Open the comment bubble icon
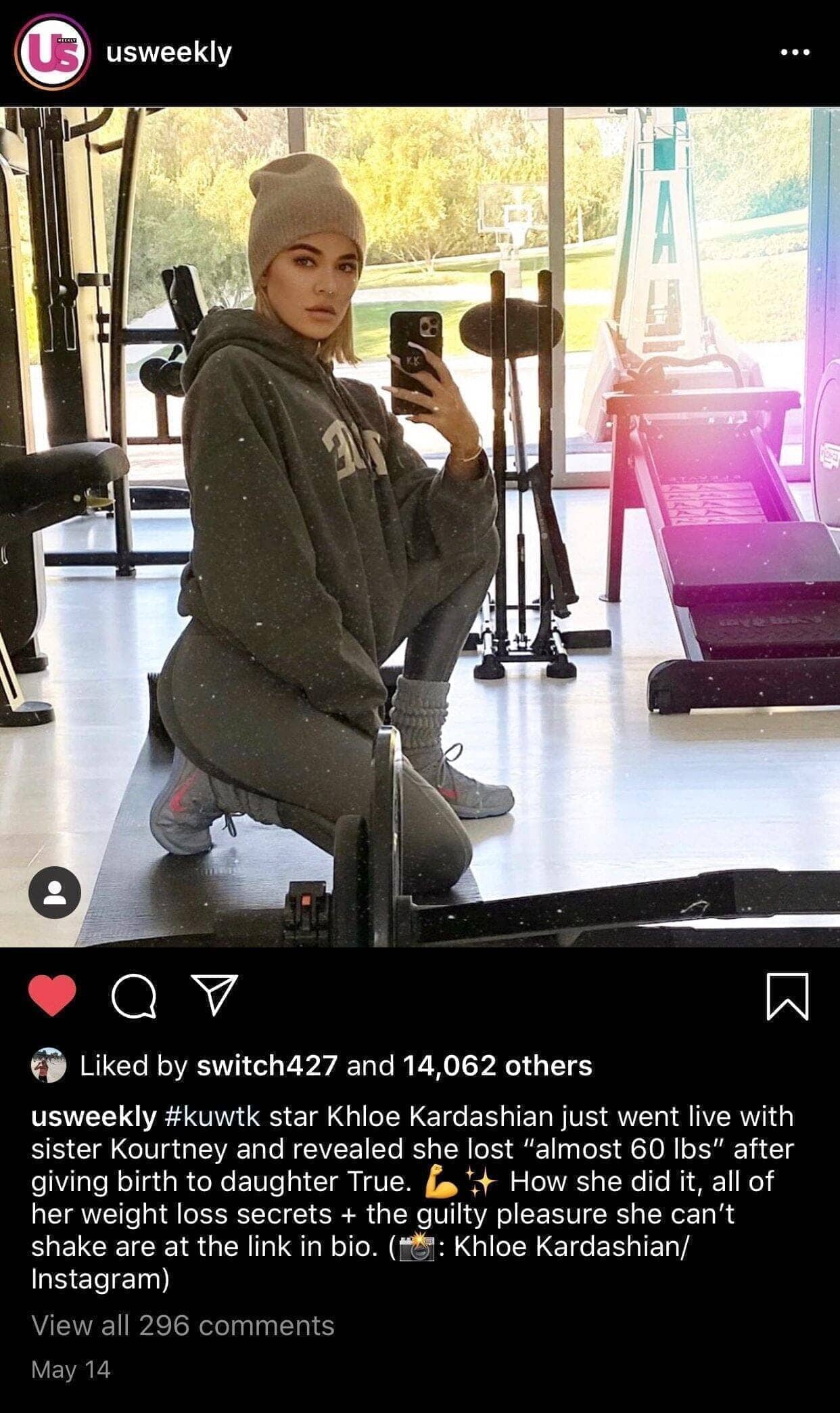Viewport: 840px width, 1413px height. coord(133,996)
